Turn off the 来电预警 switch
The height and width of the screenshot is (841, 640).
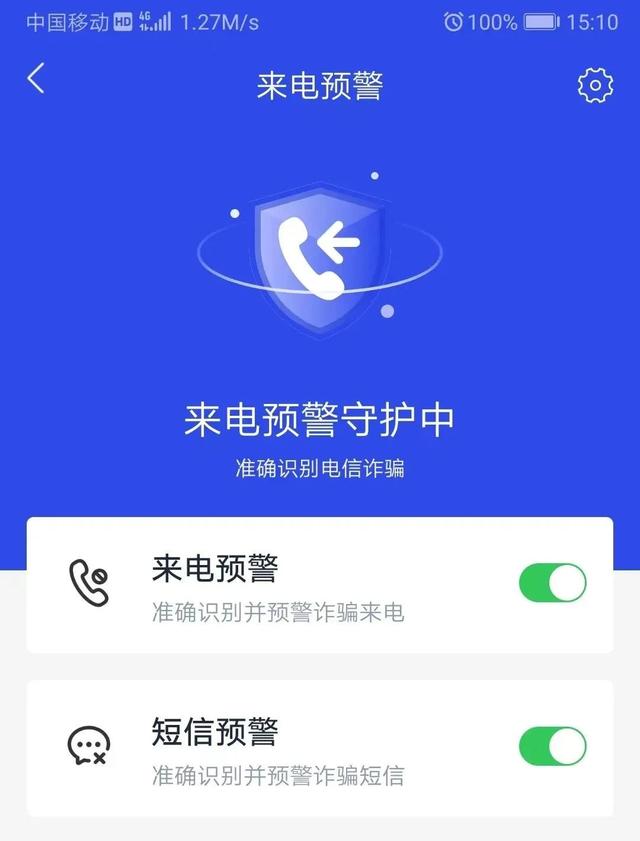[x=552, y=583]
